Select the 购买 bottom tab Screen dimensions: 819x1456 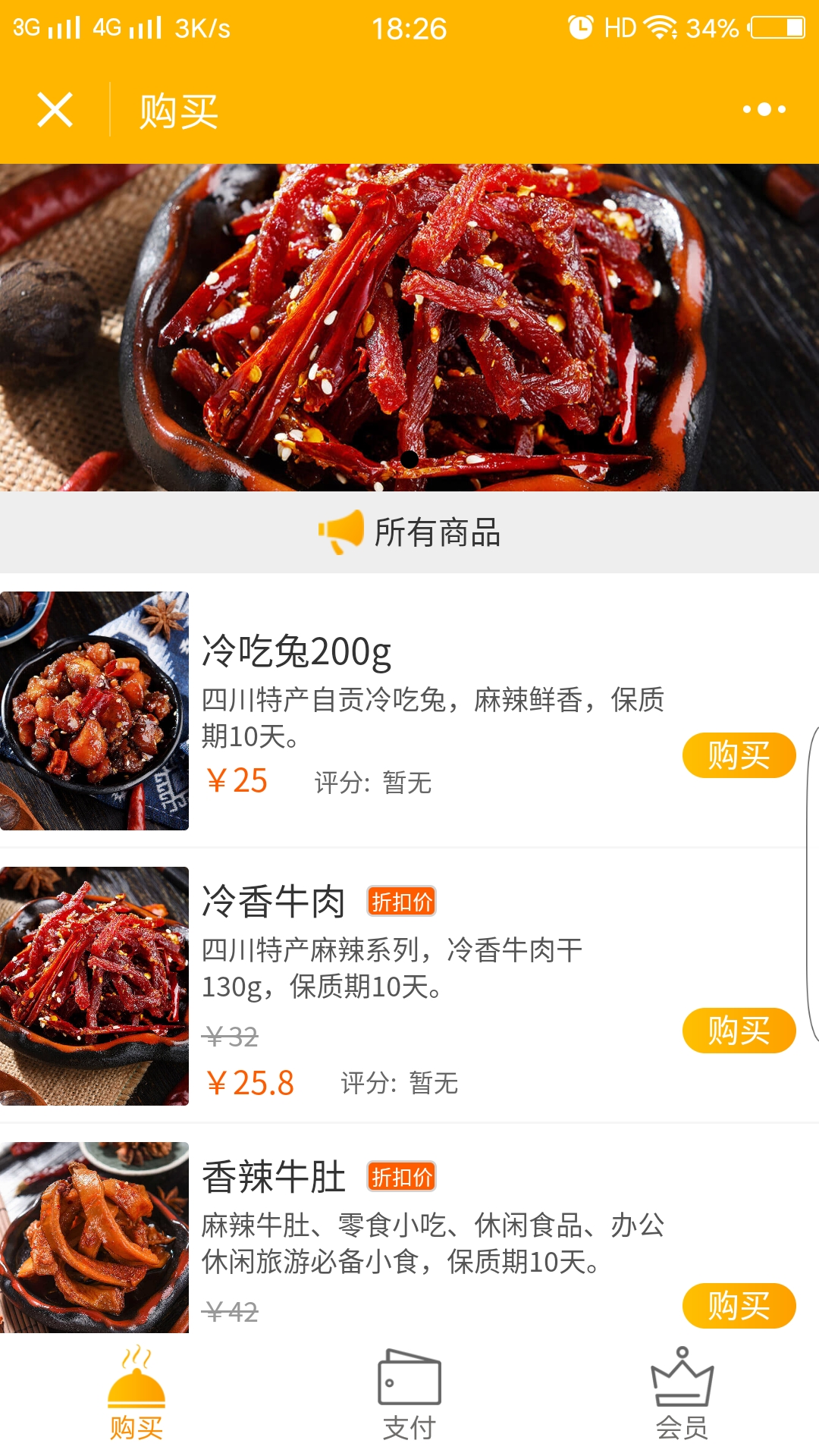136,1395
